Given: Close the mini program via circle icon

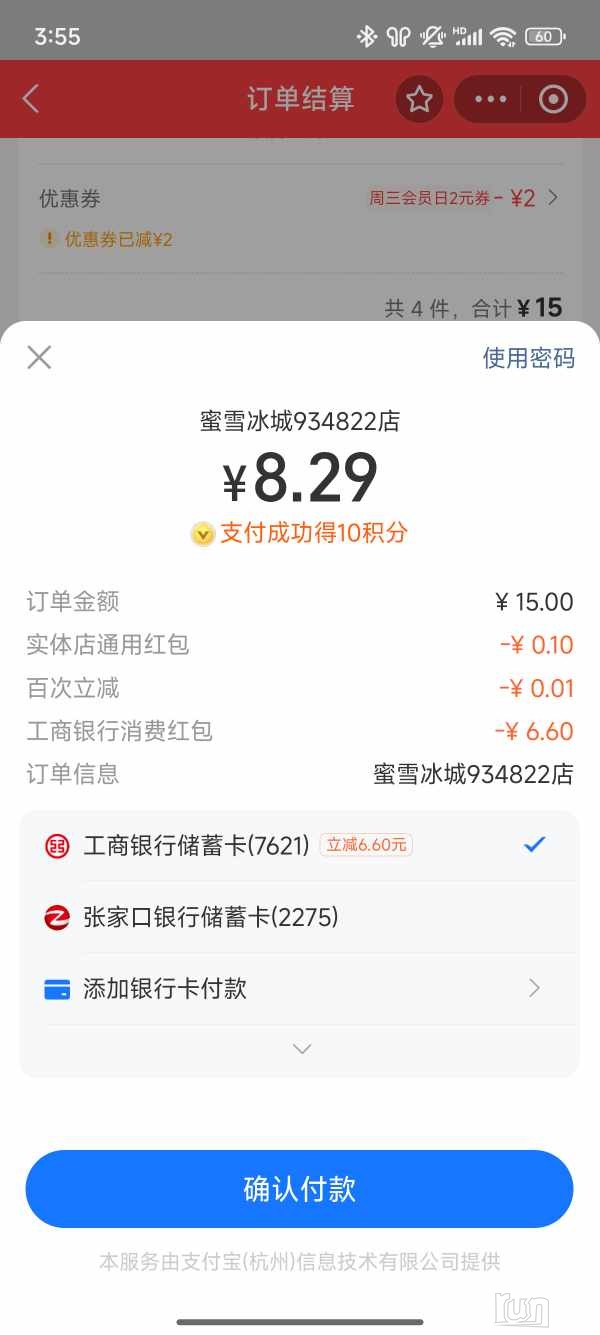Looking at the screenshot, I should (x=553, y=99).
